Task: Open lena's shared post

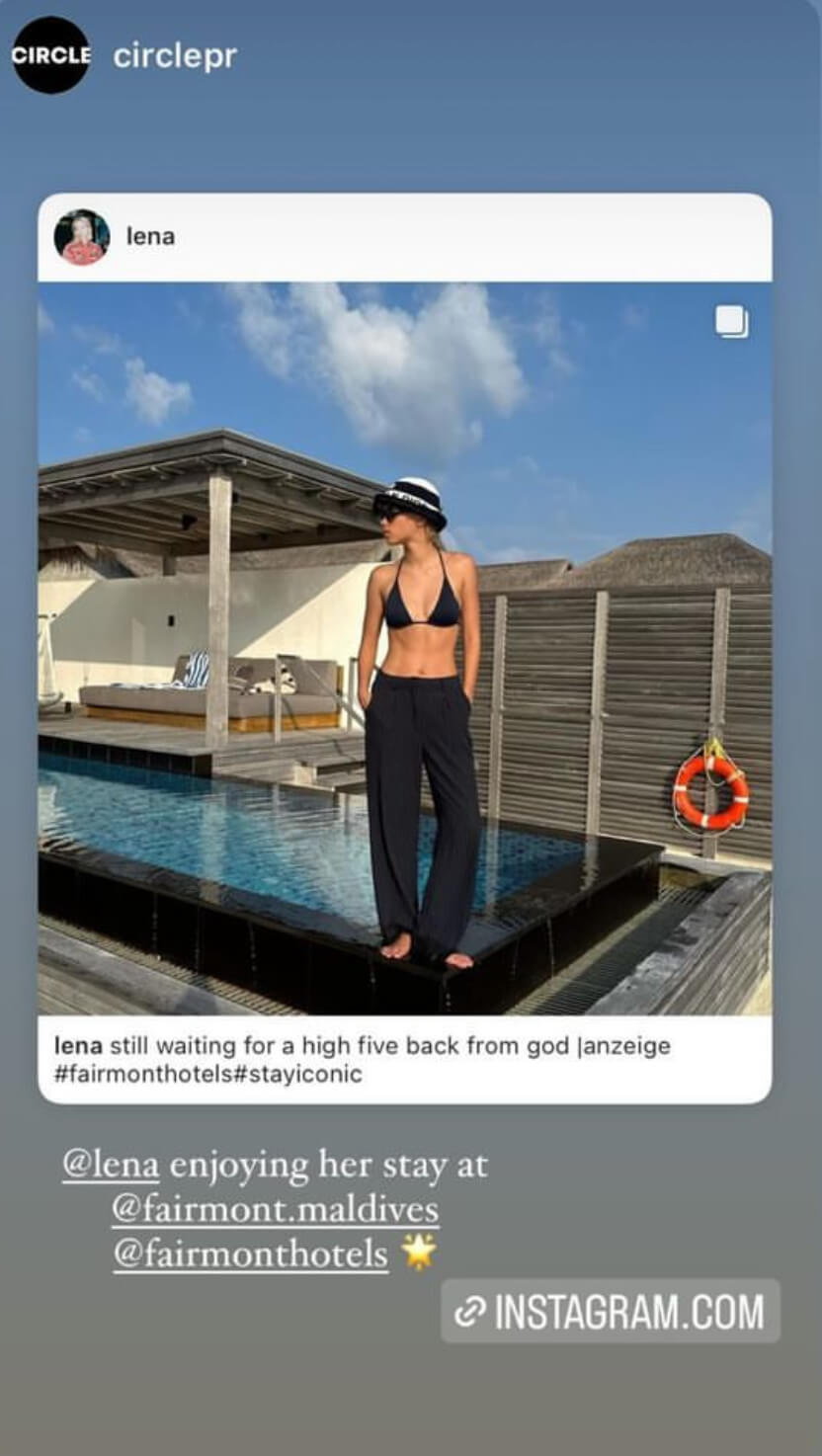Action: pyautogui.click(x=404, y=648)
